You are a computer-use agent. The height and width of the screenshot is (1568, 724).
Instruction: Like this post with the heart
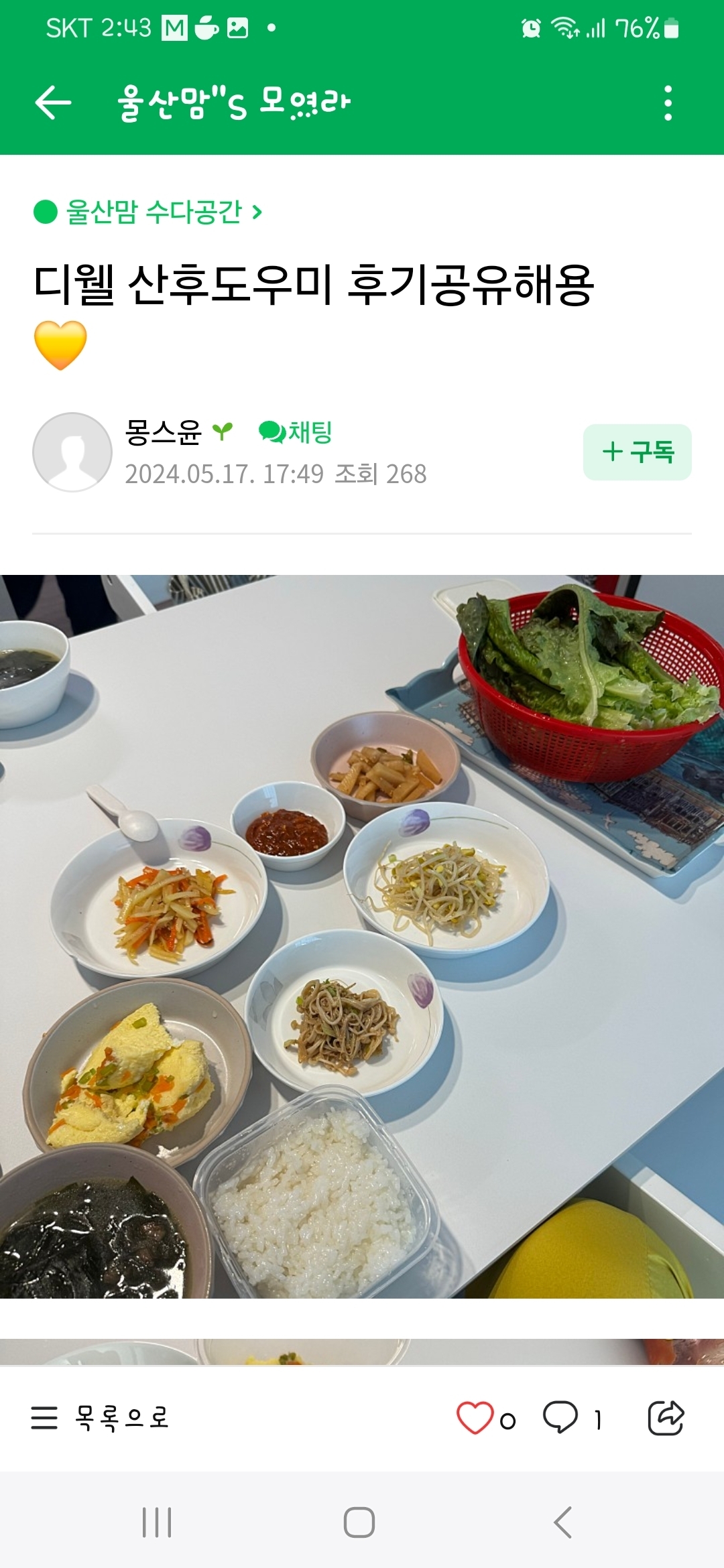tap(475, 1417)
